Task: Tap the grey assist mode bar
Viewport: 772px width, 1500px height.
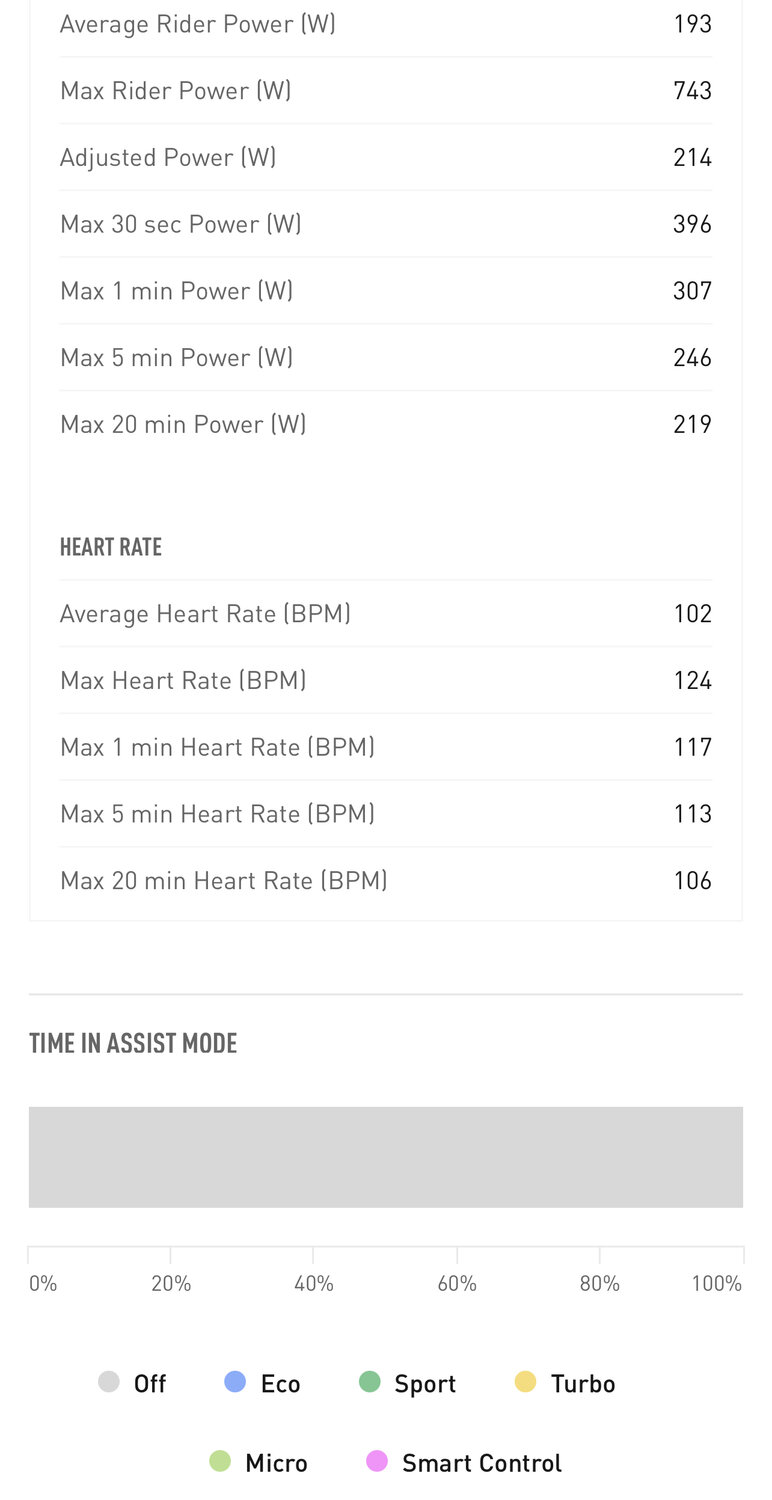Action: pos(386,1157)
